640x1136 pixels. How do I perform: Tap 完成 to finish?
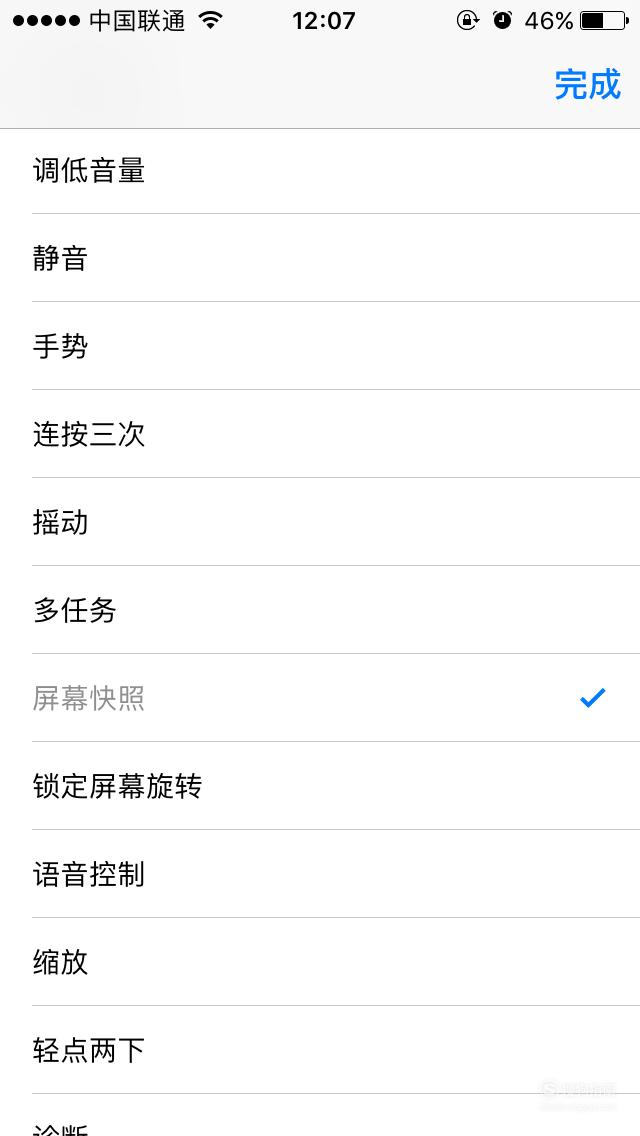click(588, 85)
